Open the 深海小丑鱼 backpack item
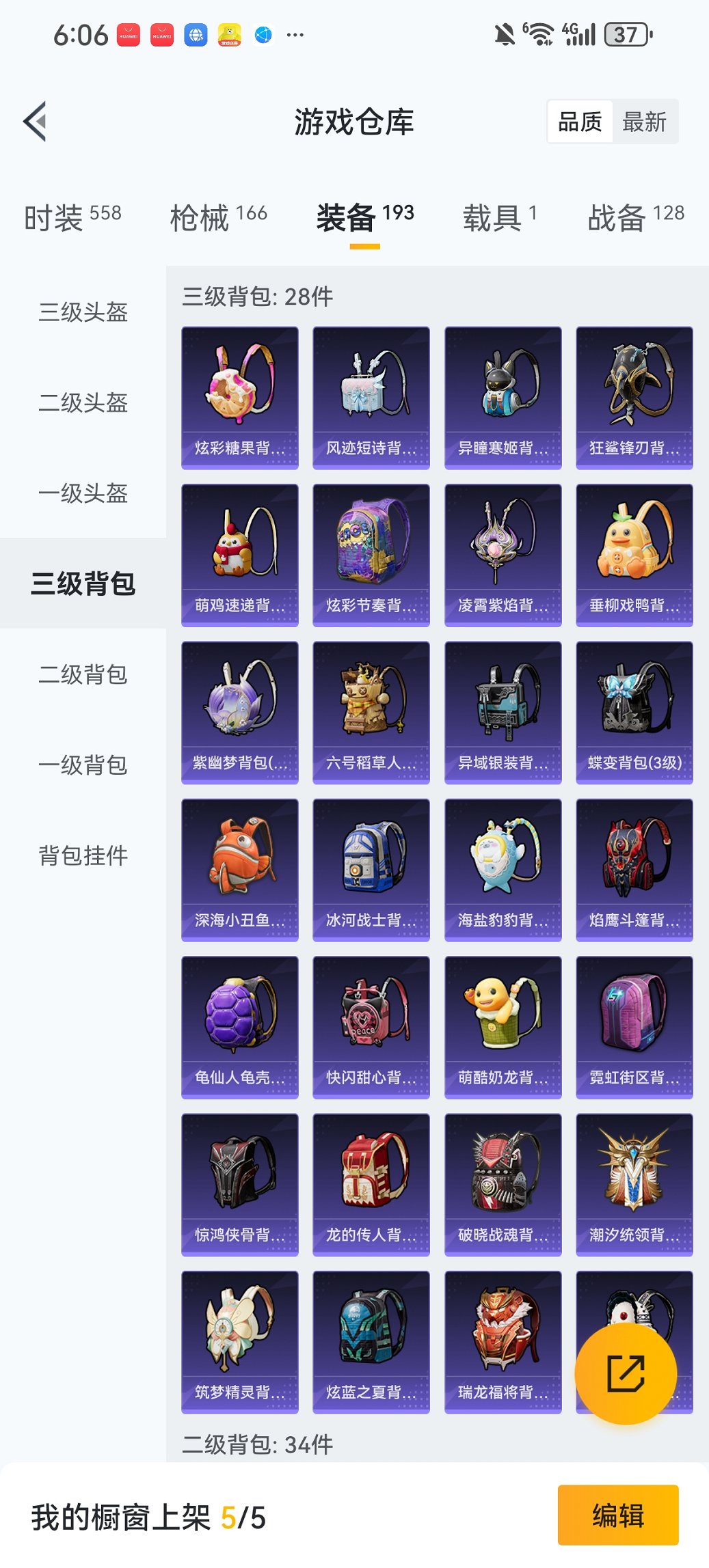 point(240,869)
